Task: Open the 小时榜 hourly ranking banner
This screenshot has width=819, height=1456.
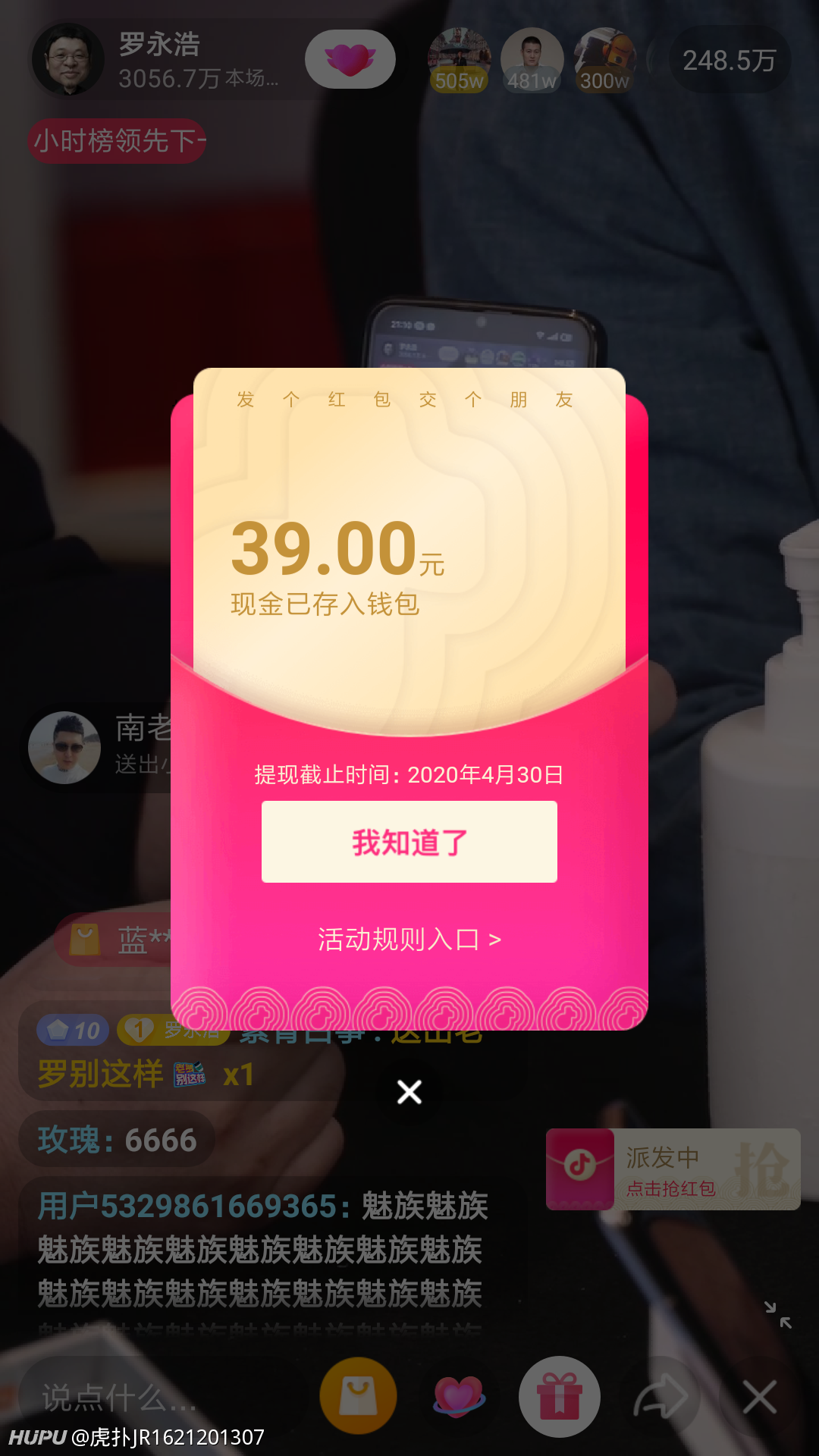Action: [118, 140]
